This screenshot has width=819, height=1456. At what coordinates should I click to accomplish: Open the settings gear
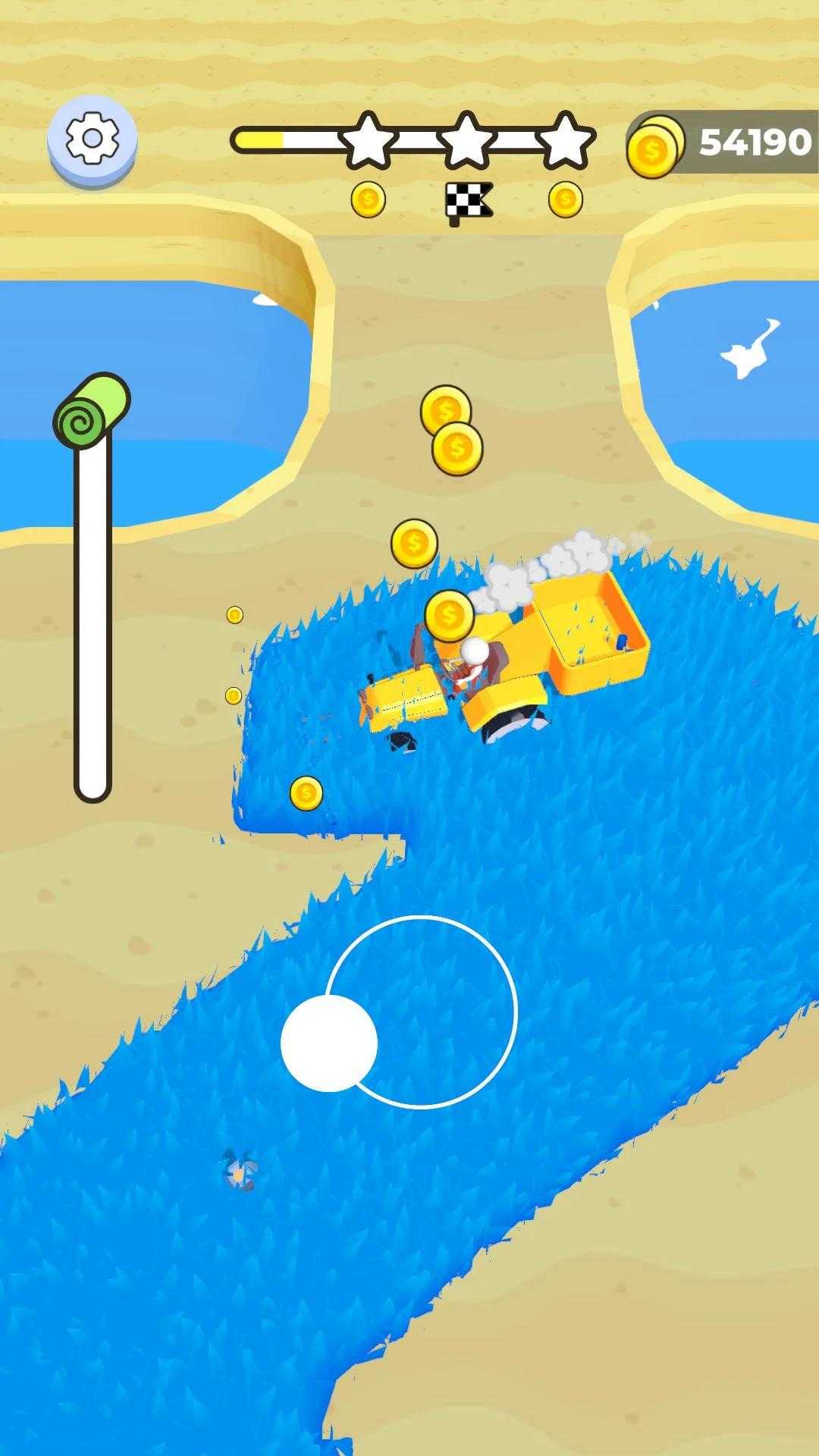93,140
